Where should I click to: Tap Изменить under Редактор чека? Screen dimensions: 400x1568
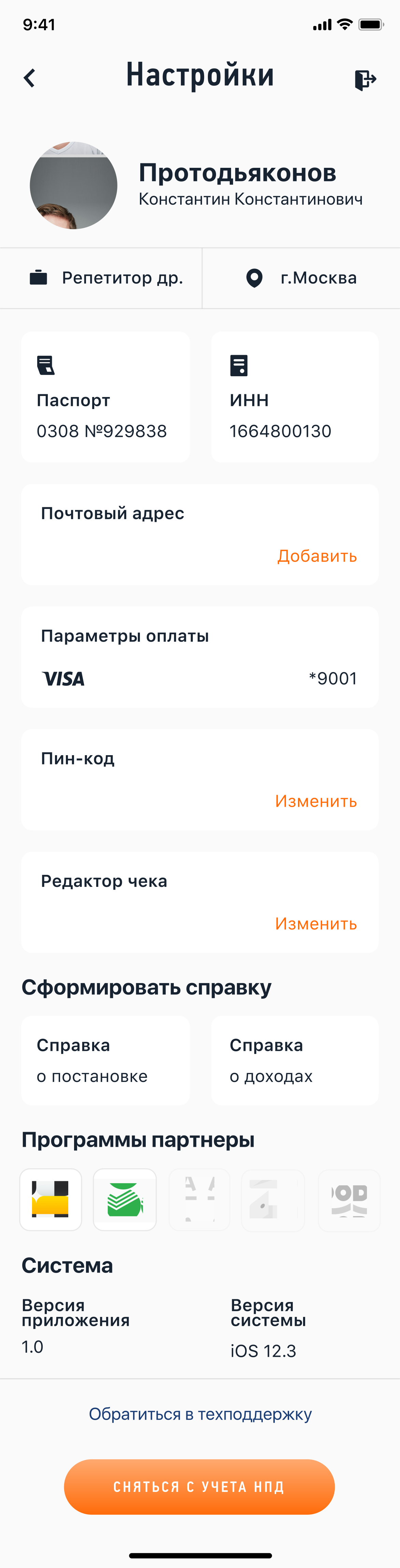point(315,924)
